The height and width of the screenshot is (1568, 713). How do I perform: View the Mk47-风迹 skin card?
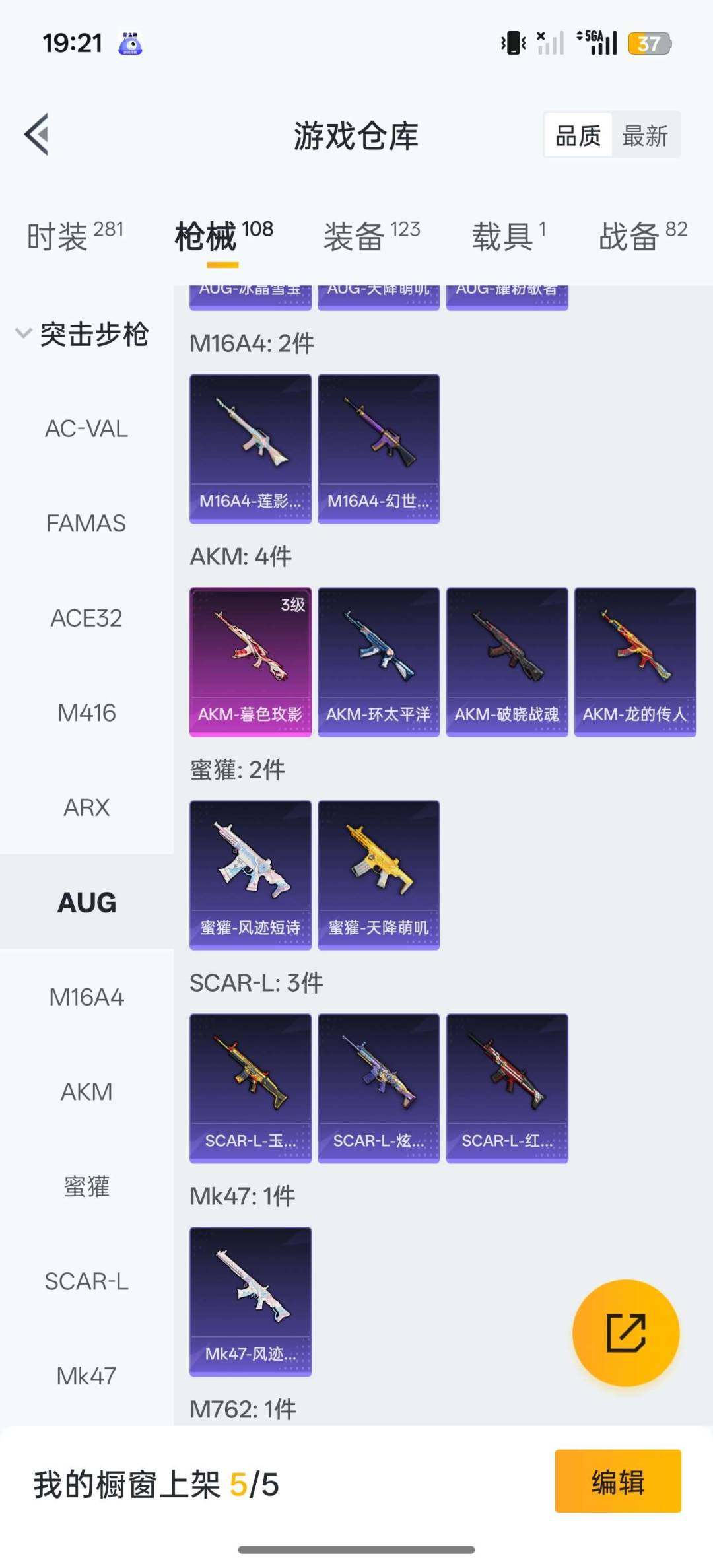click(250, 1301)
